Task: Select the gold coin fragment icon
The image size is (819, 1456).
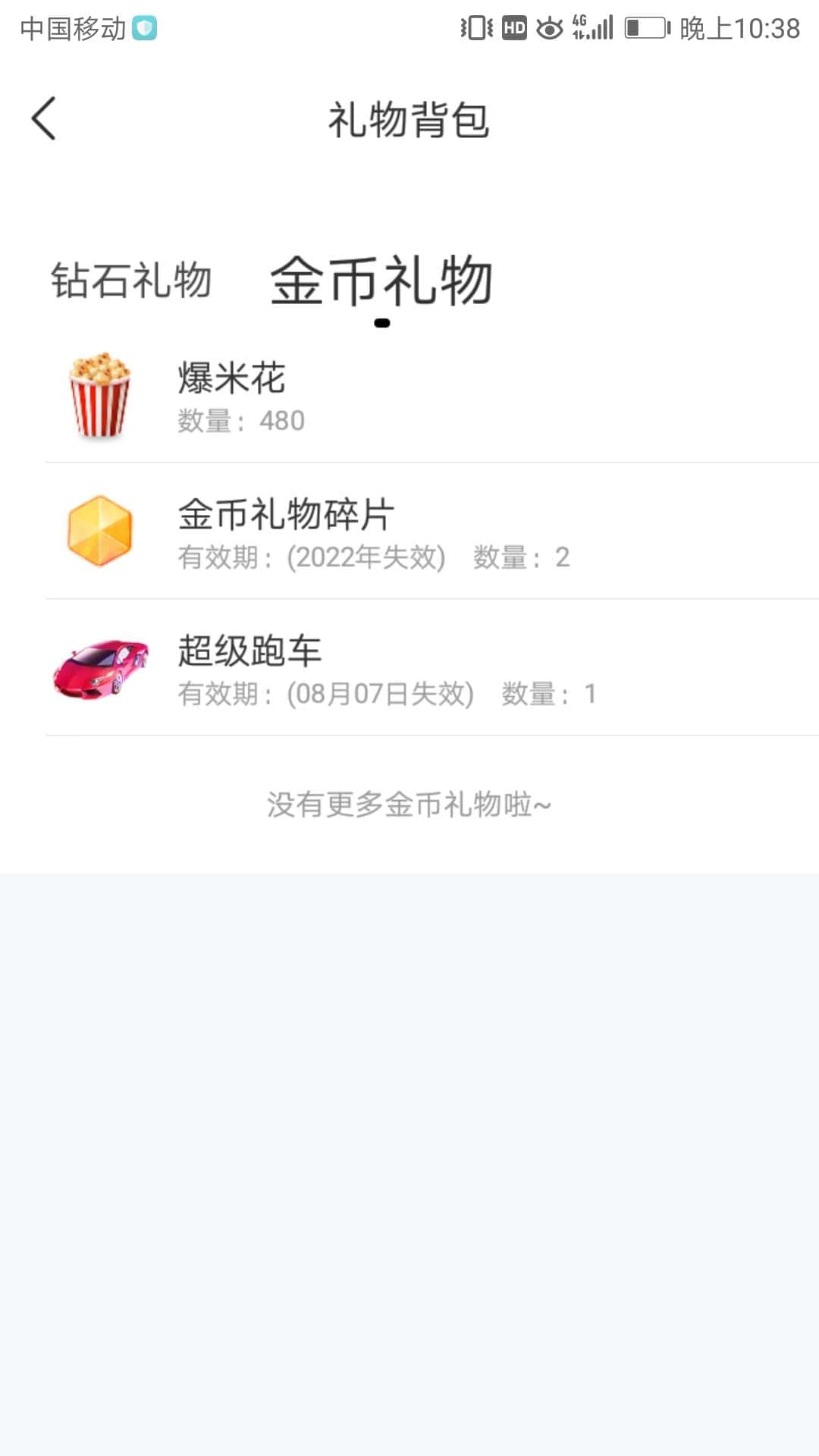Action: point(99,531)
